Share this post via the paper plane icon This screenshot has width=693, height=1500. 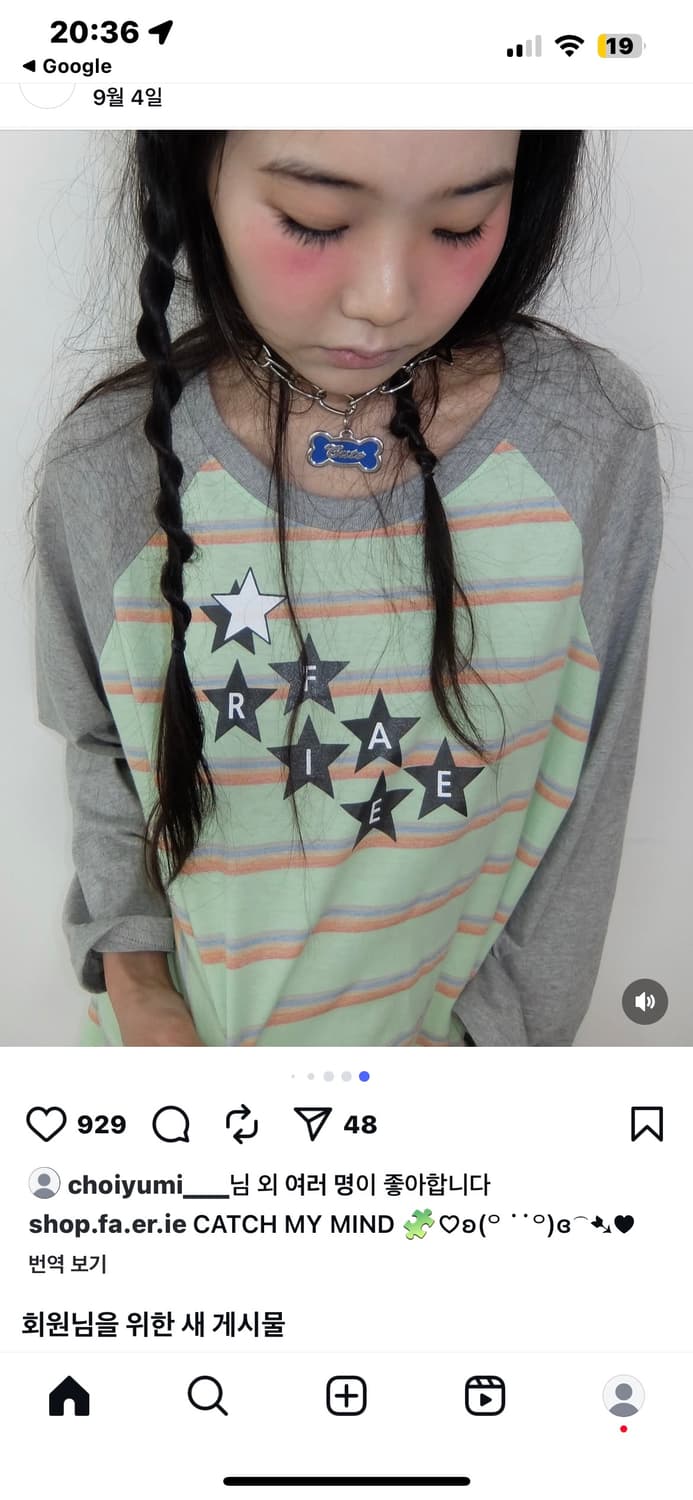[x=313, y=1125]
